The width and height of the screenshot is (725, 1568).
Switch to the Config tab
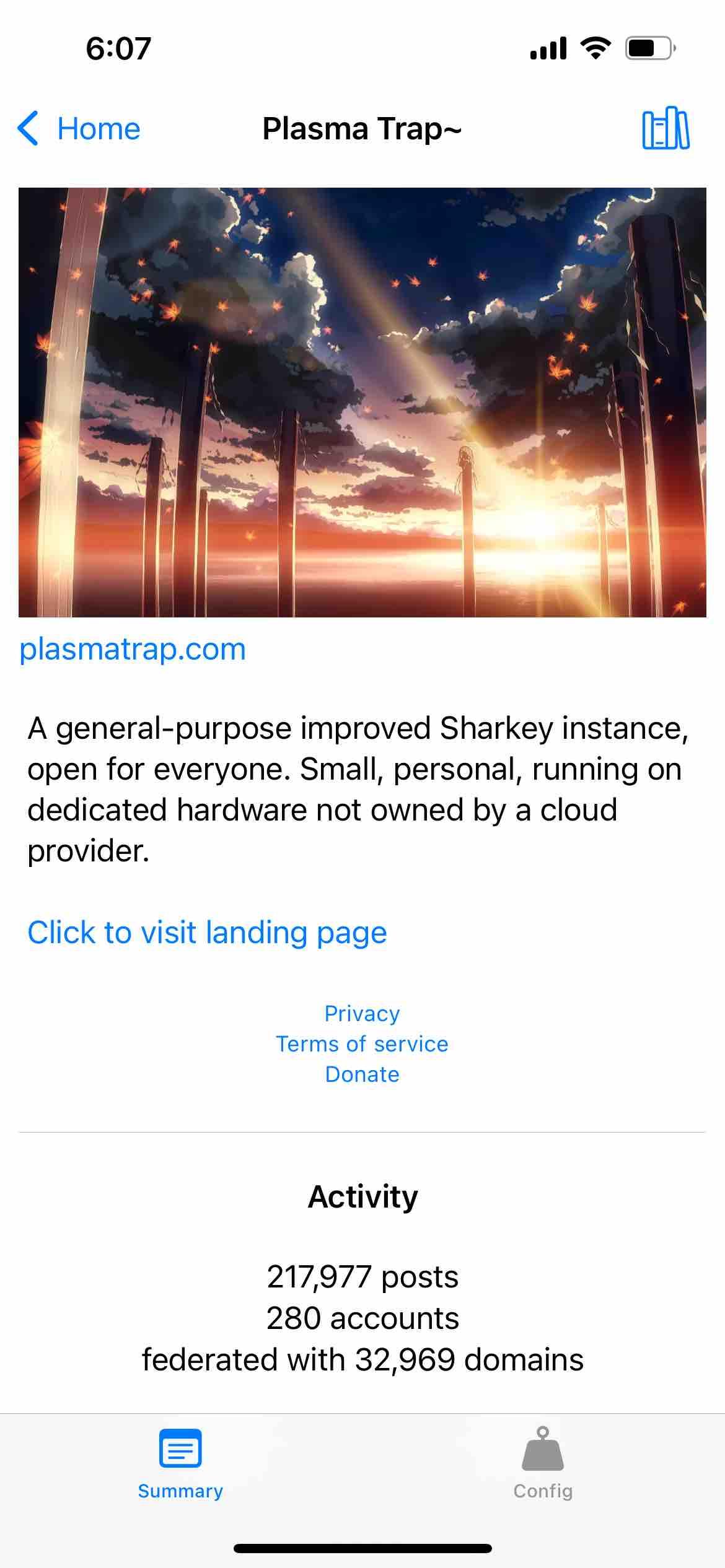point(543,1463)
